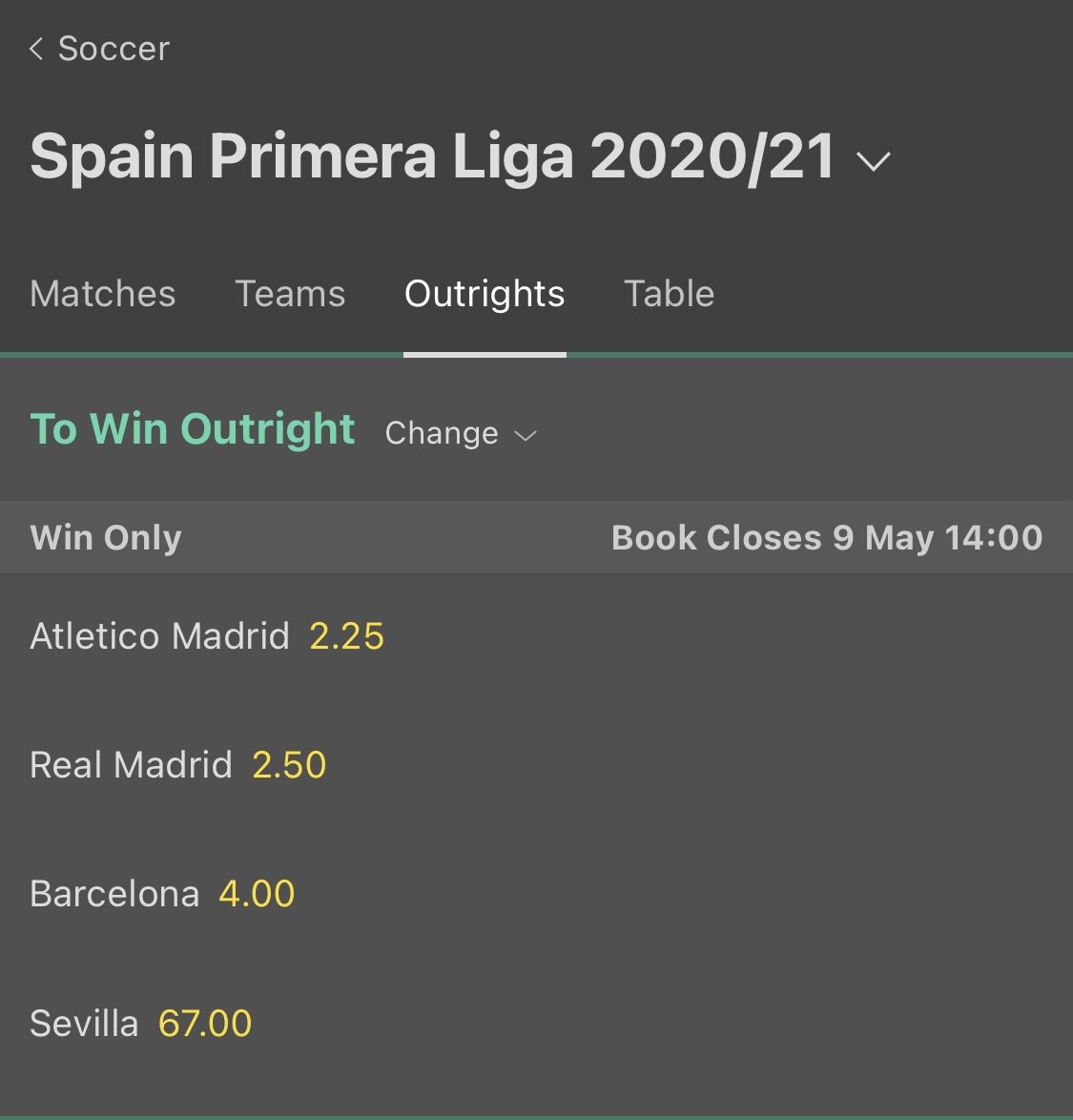Open the Change market dropdown
This screenshot has width=1073, height=1120.
[461, 434]
